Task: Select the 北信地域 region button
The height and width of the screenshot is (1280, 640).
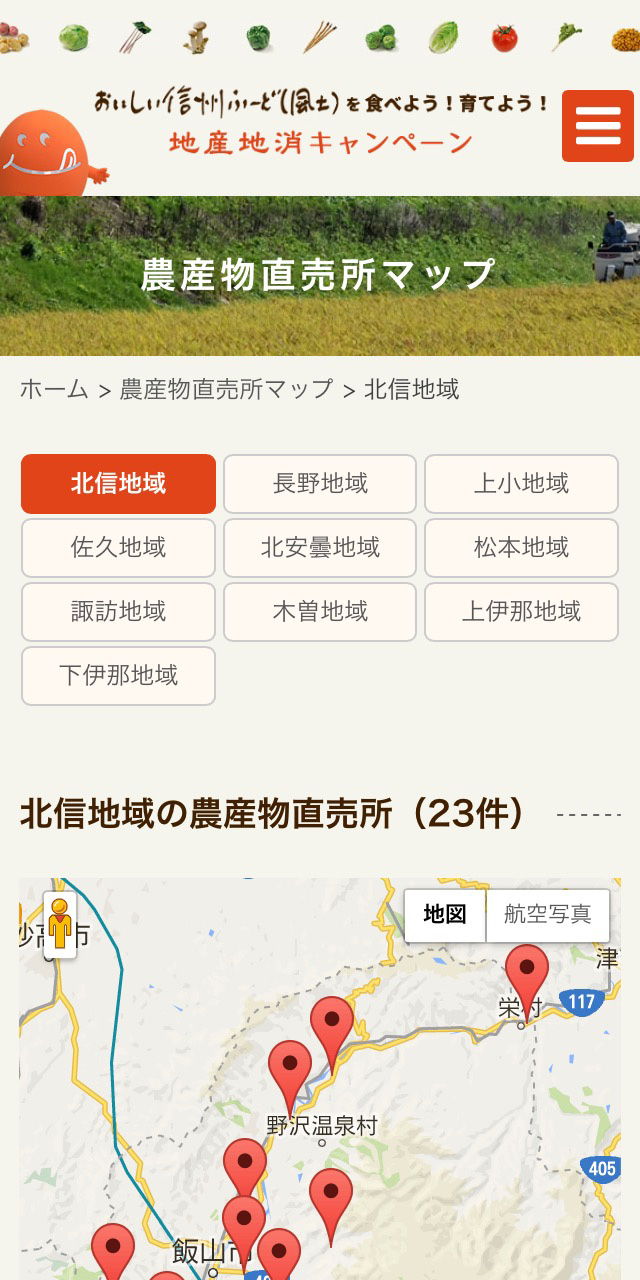Action: pos(118,484)
